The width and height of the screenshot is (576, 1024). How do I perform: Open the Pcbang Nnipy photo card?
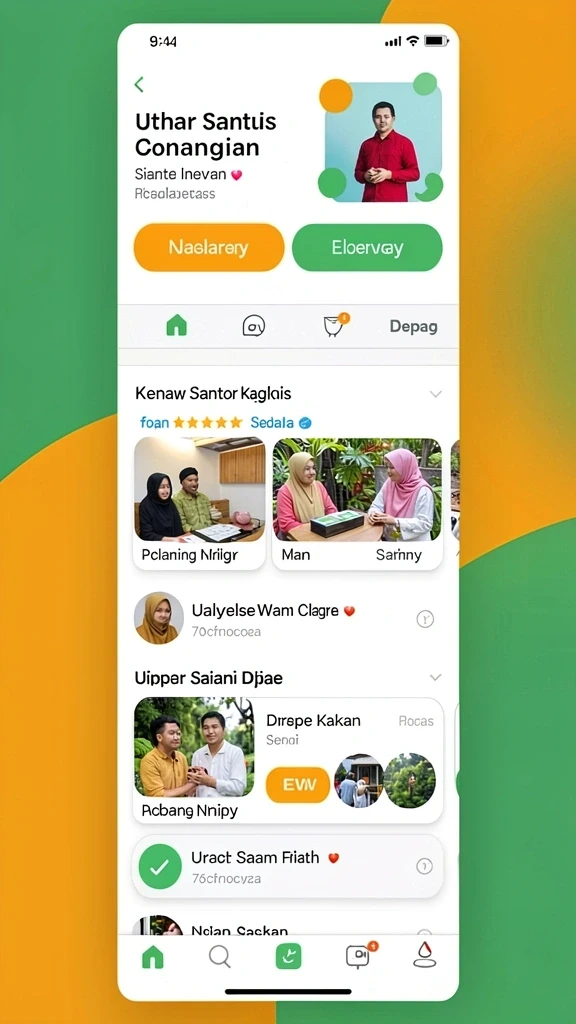pos(194,760)
